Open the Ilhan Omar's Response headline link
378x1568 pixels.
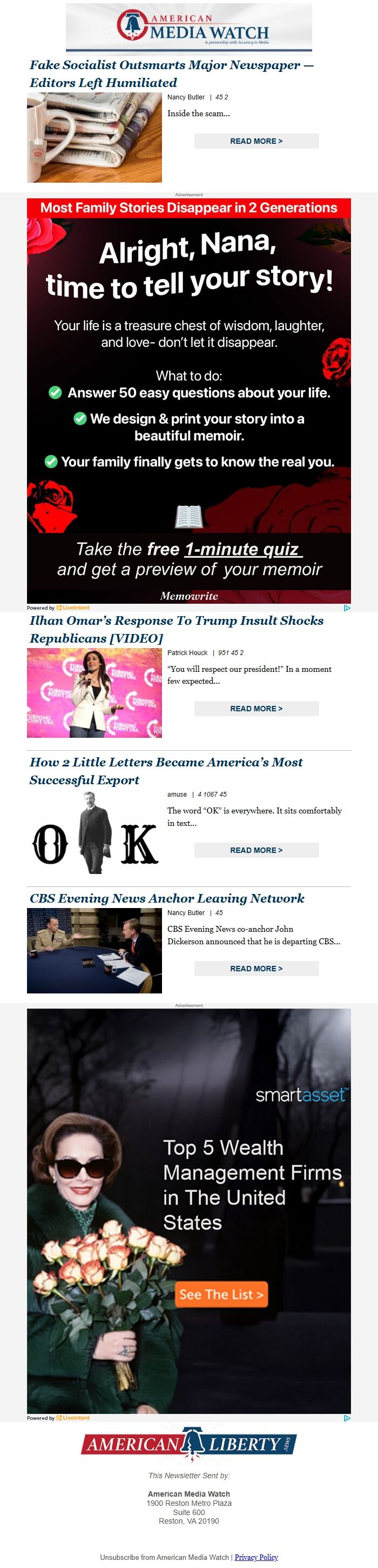point(176,629)
